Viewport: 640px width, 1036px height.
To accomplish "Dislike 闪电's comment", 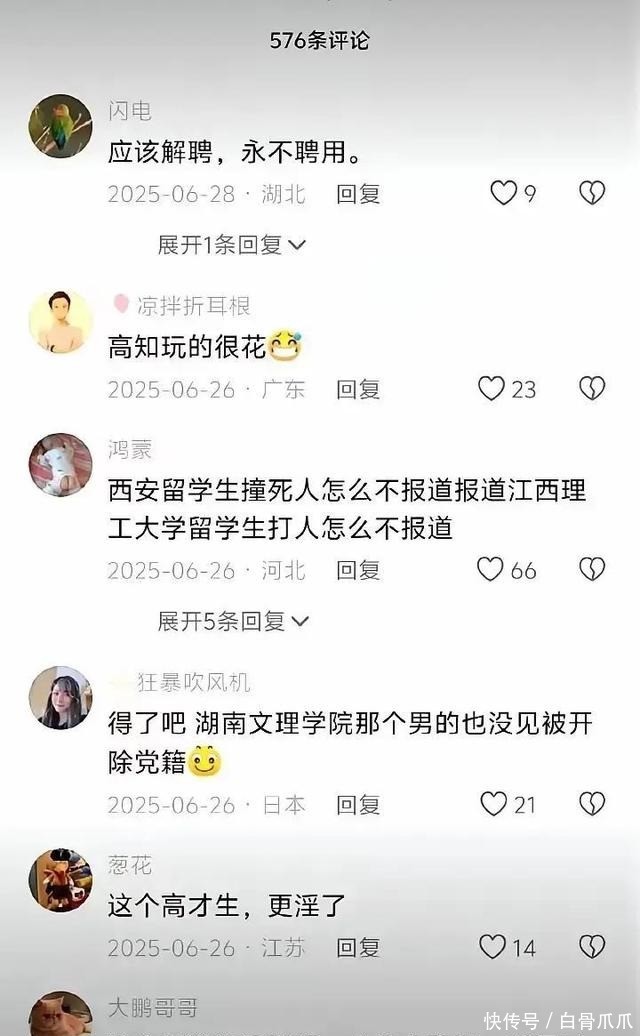I will click(x=592, y=193).
